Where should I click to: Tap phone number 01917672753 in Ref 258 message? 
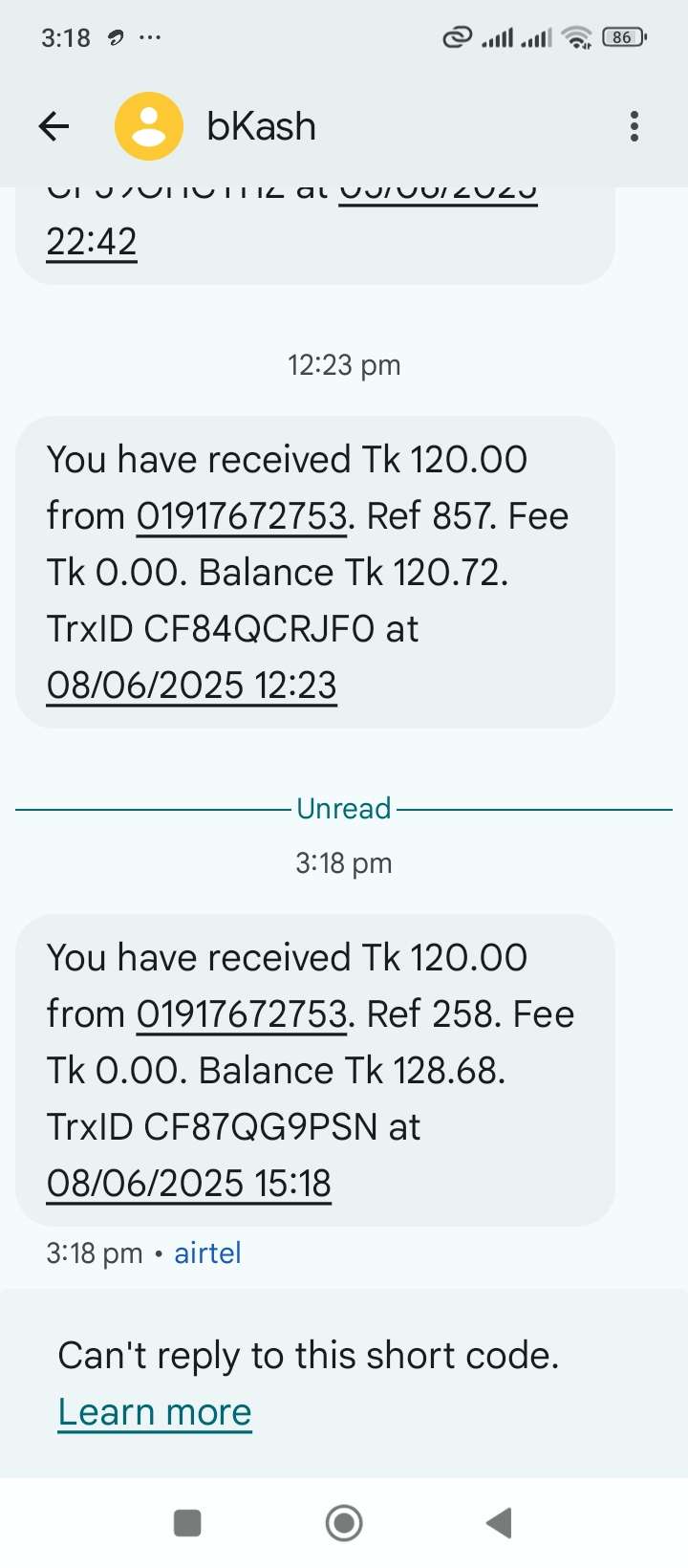point(242,1014)
